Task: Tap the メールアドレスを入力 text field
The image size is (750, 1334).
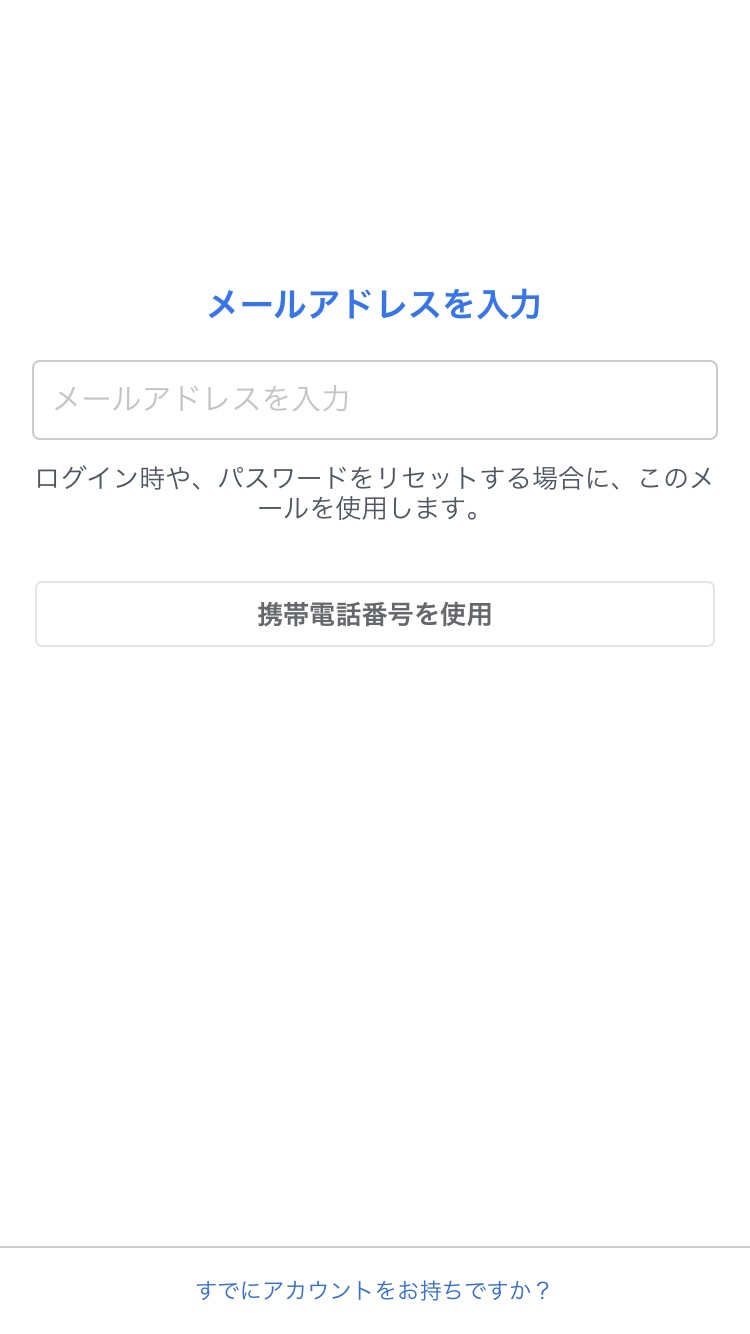Action: click(x=375, y=400)
